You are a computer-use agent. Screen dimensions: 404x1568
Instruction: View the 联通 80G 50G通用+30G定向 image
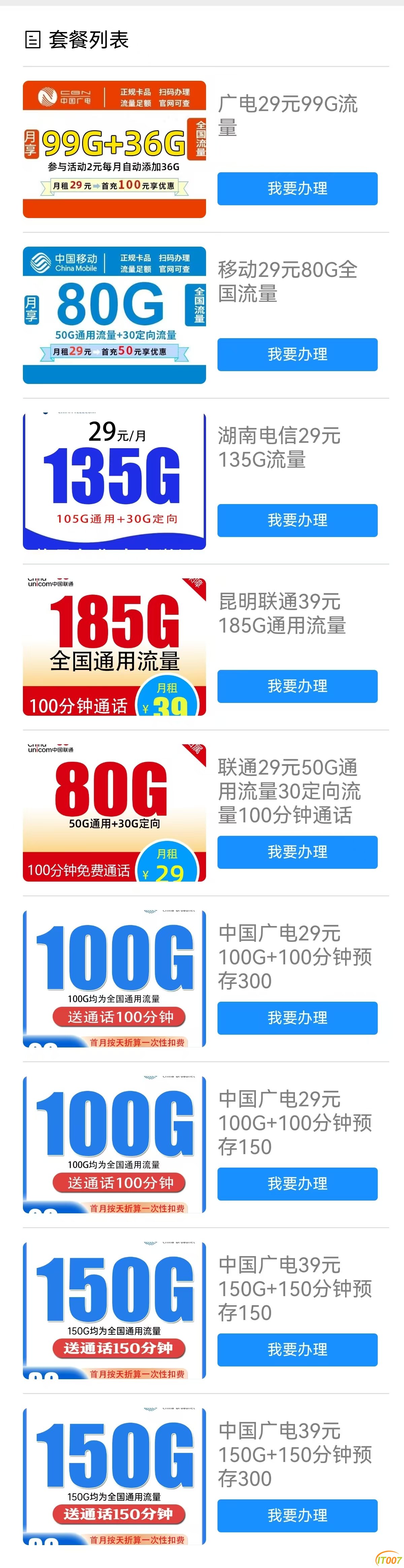click(x=114, y=813)
